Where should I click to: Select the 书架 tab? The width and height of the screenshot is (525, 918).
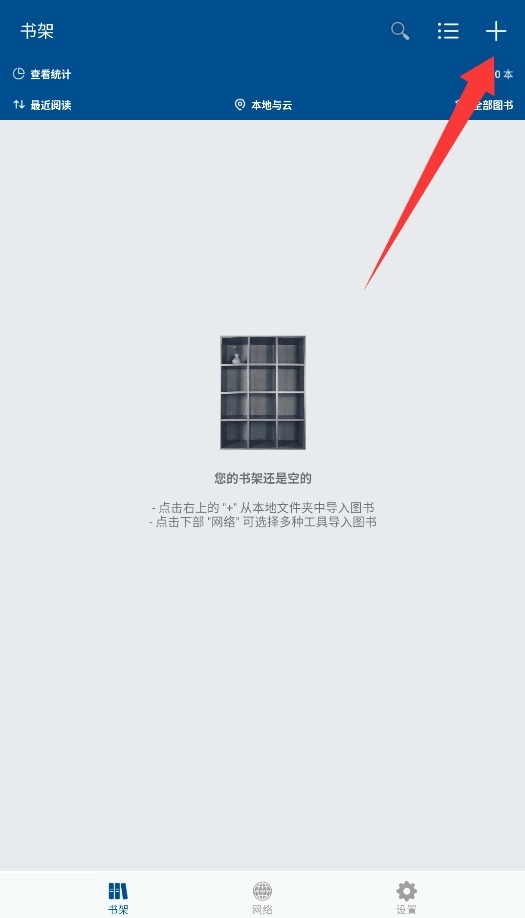coord(118,898)
